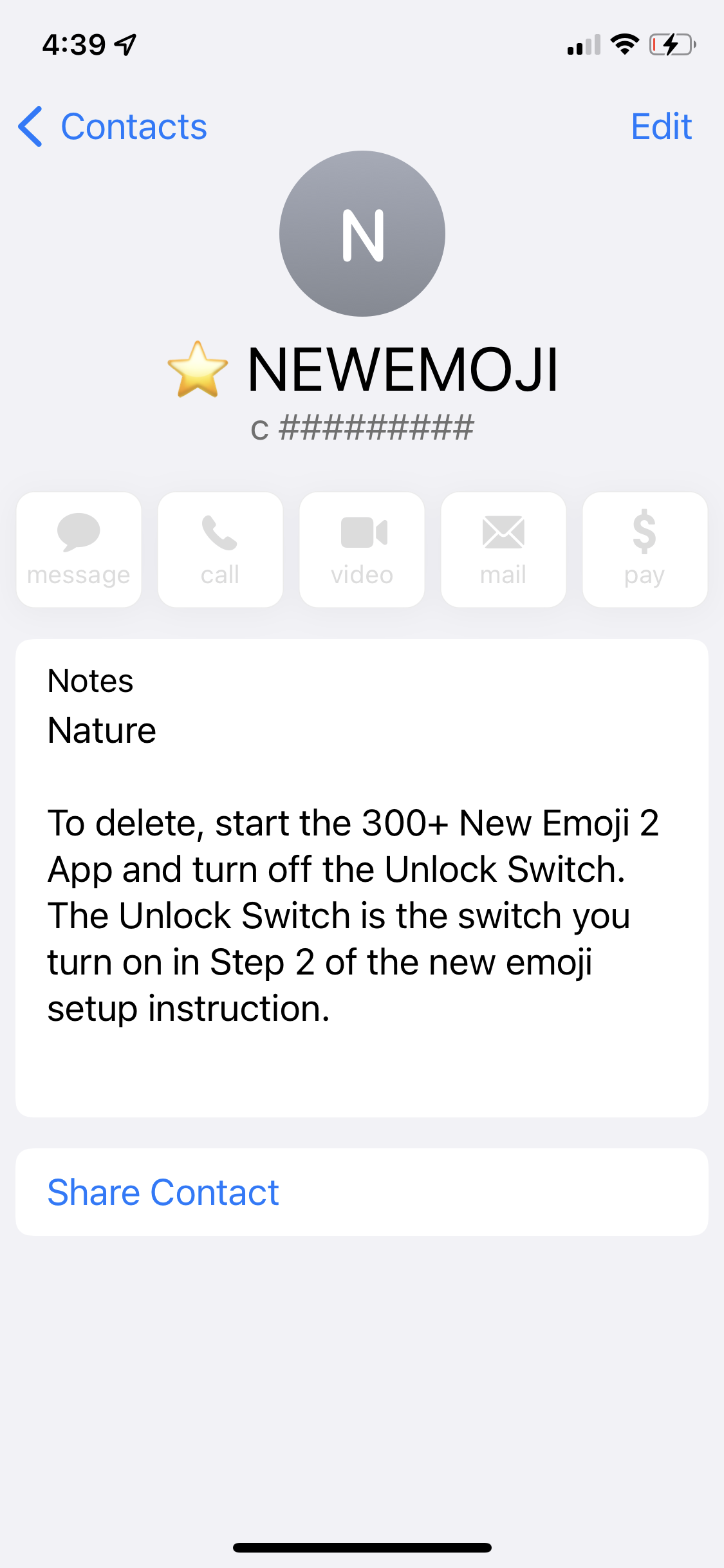This screenshot has height=1568, width=724.
Task: Tap the video action button
Action: click(362, 550)
